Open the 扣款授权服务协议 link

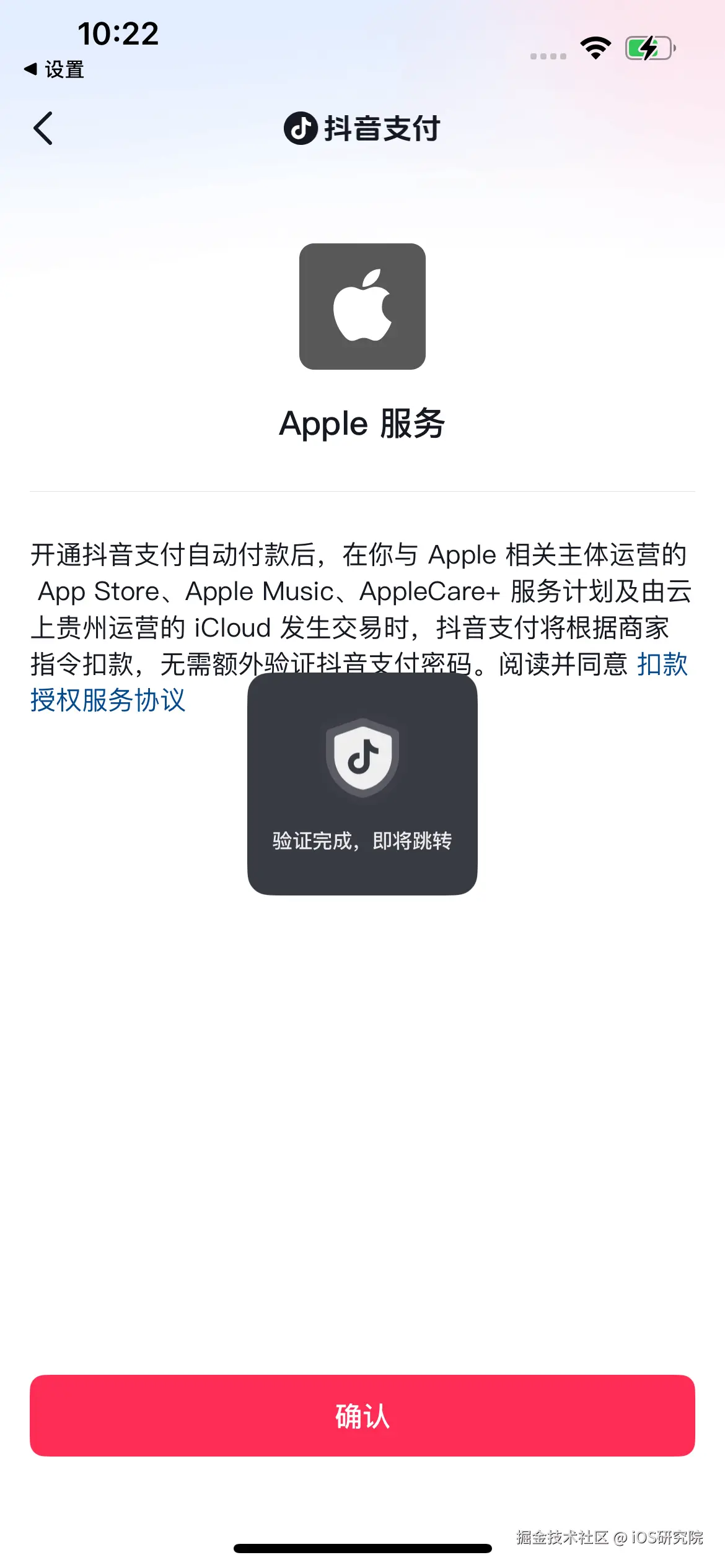pos(108,700)
